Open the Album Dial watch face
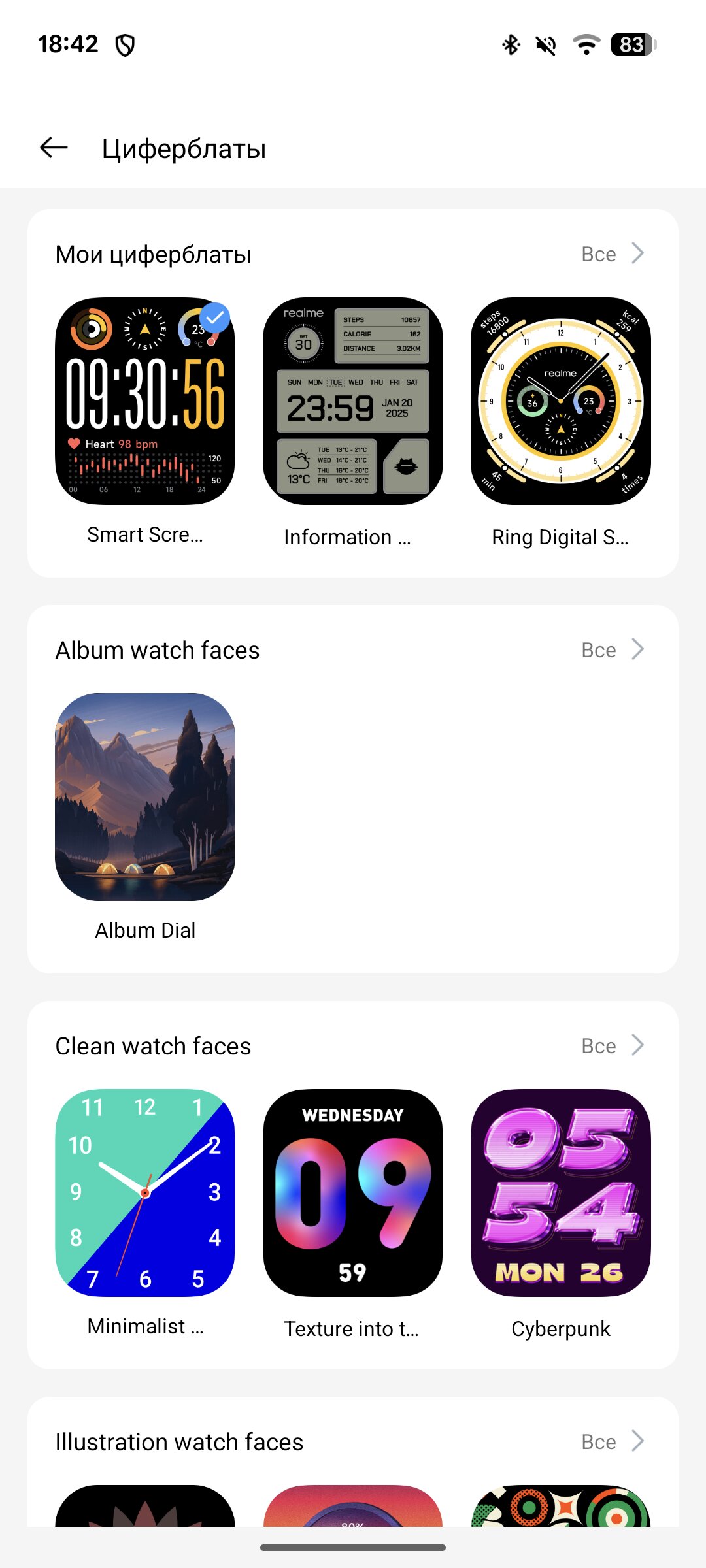706x1568 pixels. point(145,796)
